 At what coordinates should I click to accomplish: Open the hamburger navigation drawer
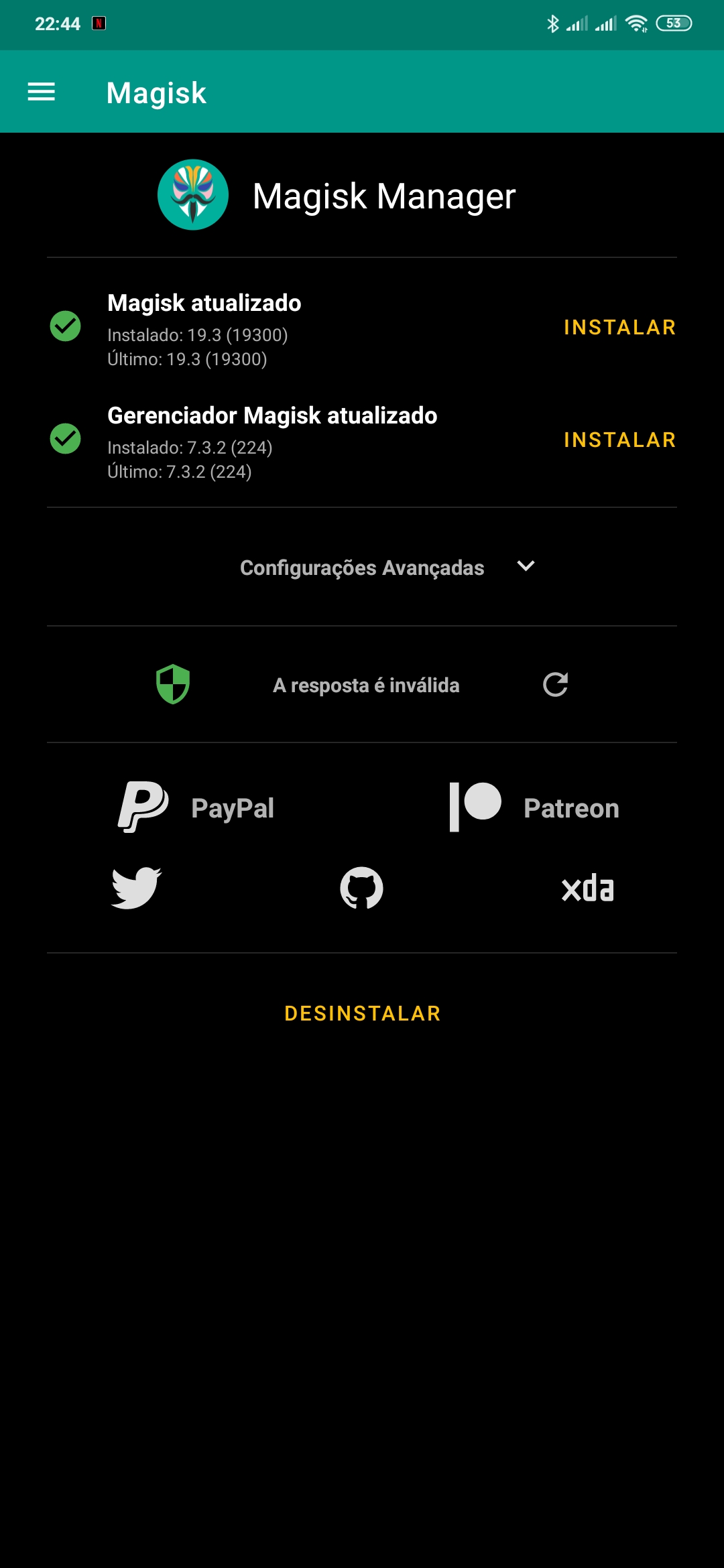41,92
